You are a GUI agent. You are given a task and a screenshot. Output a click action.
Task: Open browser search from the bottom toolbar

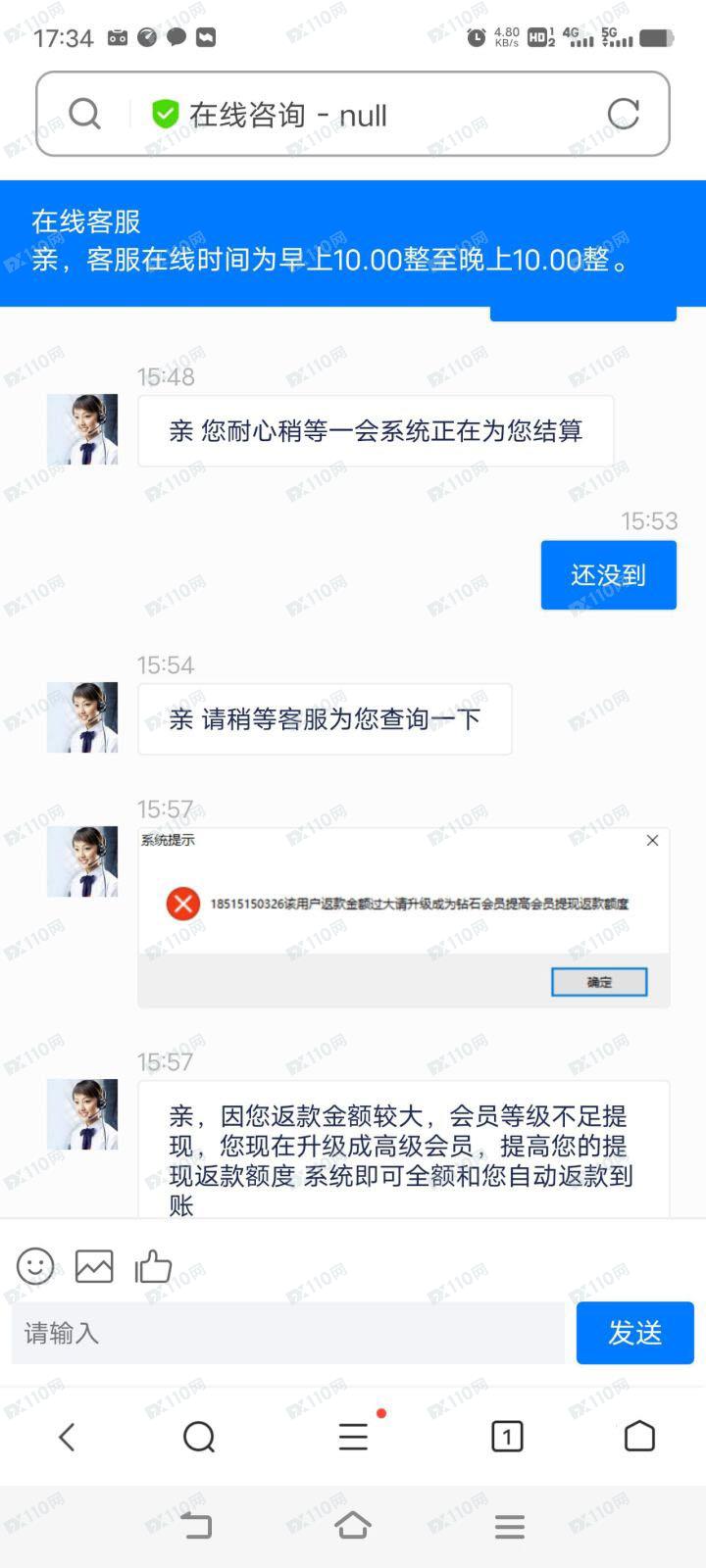[x=199, y=1437]
